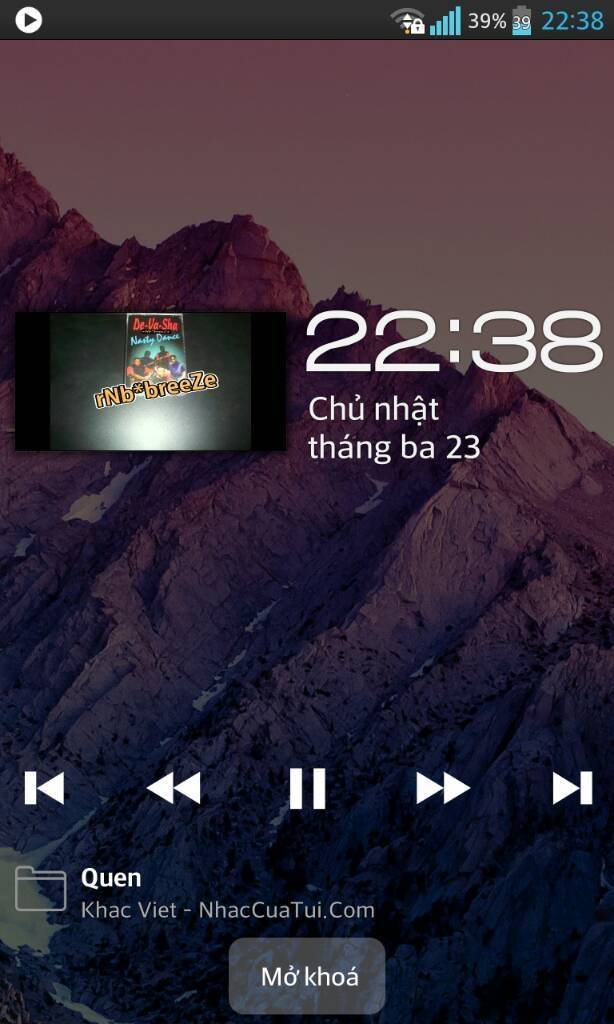Skip to the next track
This screenshot has width=614, height=1024.
pyautogui.click(x=572, y=788)
